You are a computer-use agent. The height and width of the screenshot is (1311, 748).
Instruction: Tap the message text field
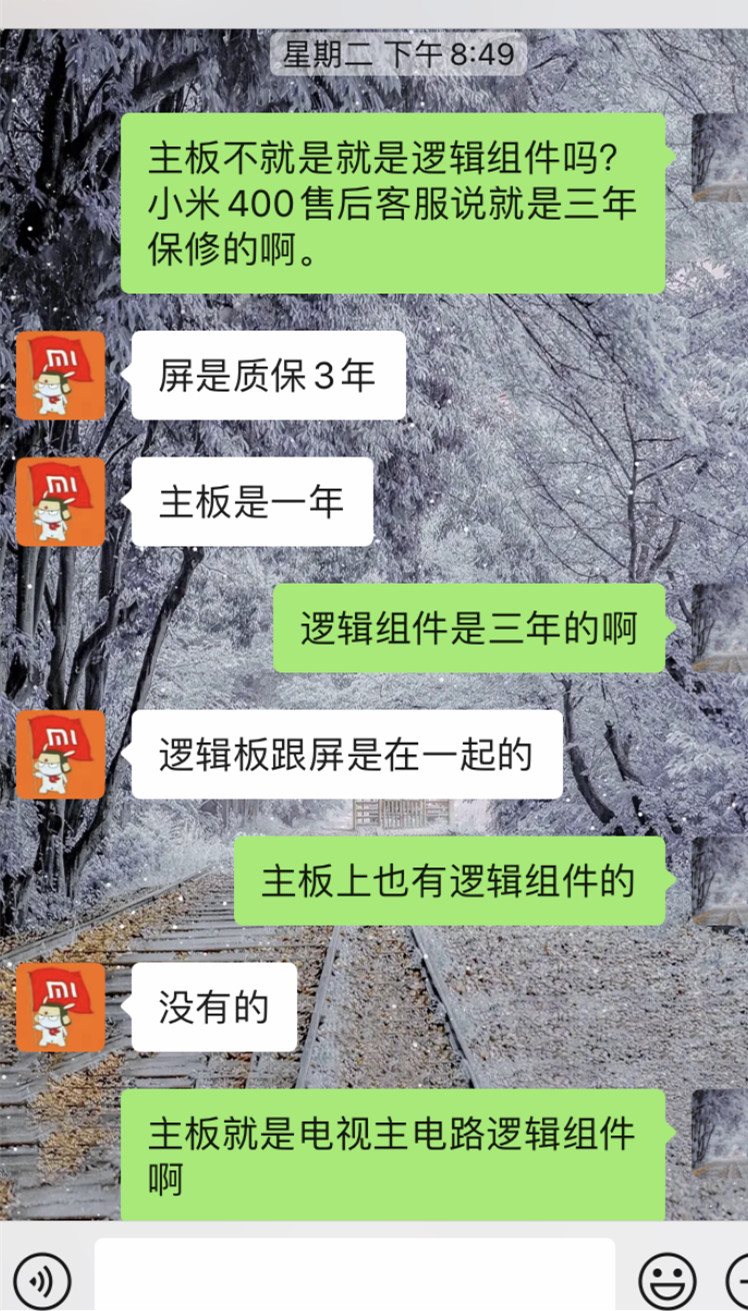pos(354,1276)
